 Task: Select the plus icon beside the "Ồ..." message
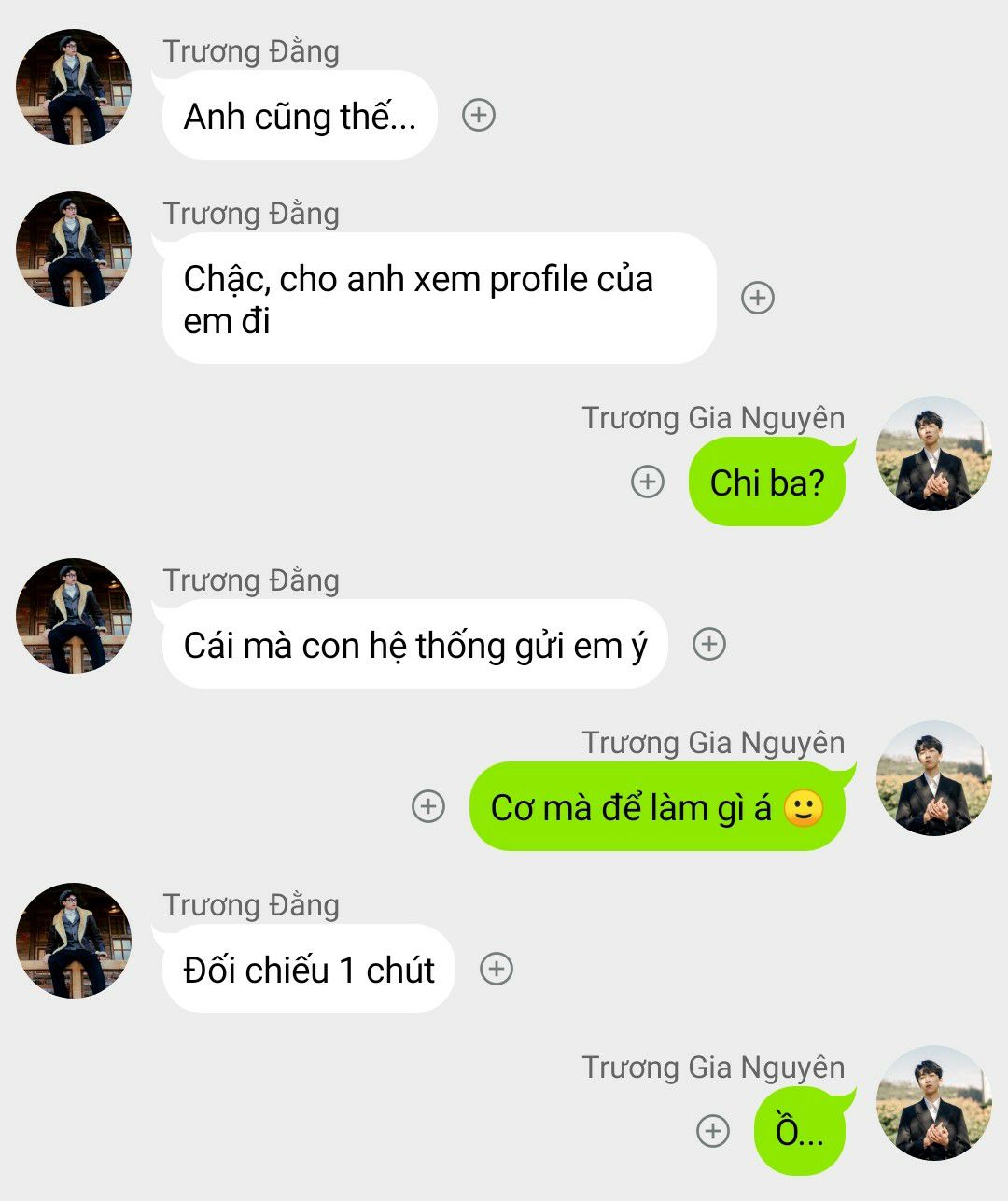(713, 1131)
